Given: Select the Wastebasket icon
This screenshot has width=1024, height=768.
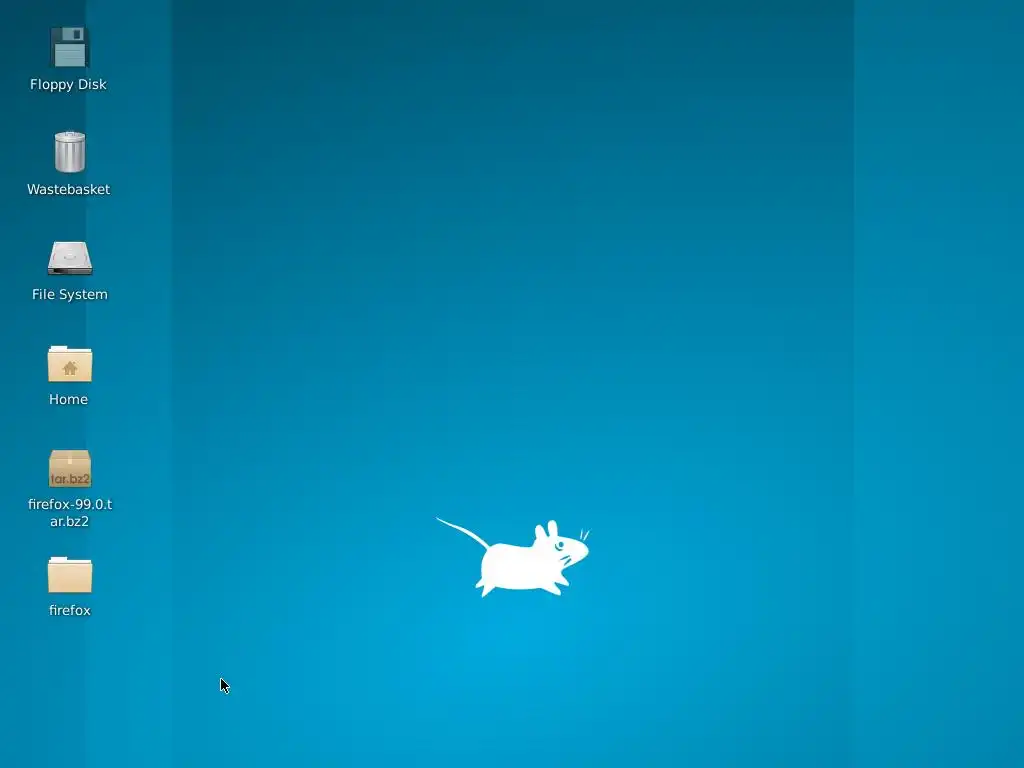Looking at the screenshot, I should point(69,152).
